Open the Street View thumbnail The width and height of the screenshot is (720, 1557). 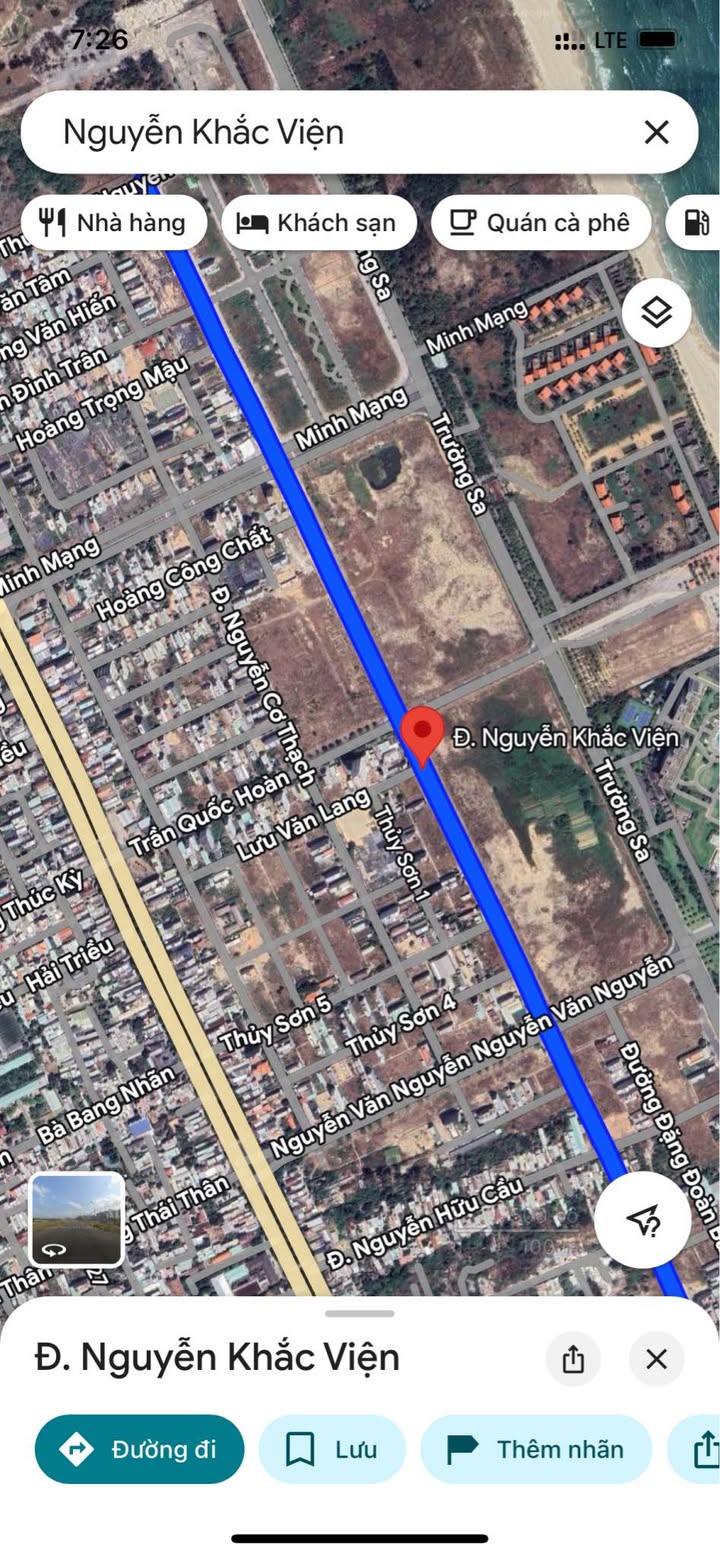point(77,1219)
